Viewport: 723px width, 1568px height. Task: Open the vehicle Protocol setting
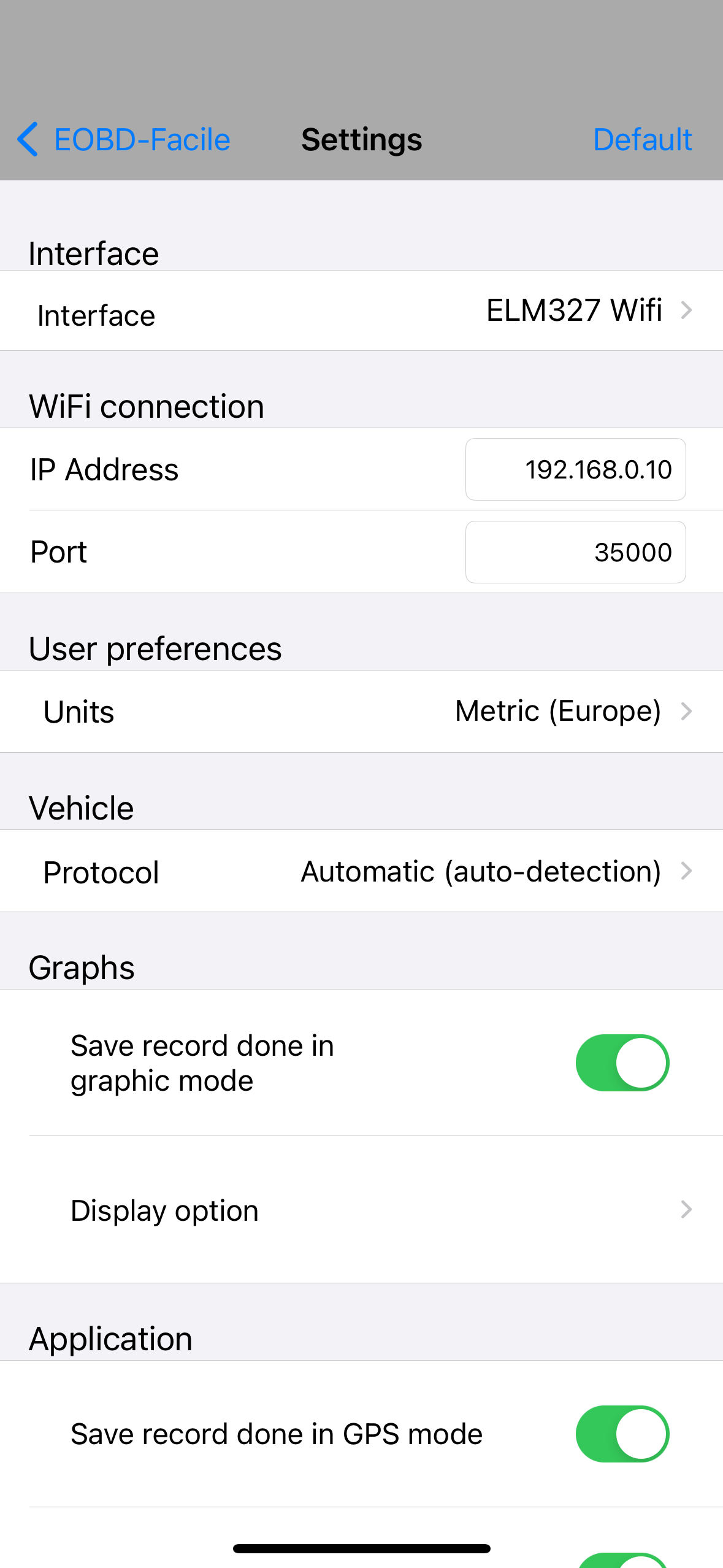361,871
